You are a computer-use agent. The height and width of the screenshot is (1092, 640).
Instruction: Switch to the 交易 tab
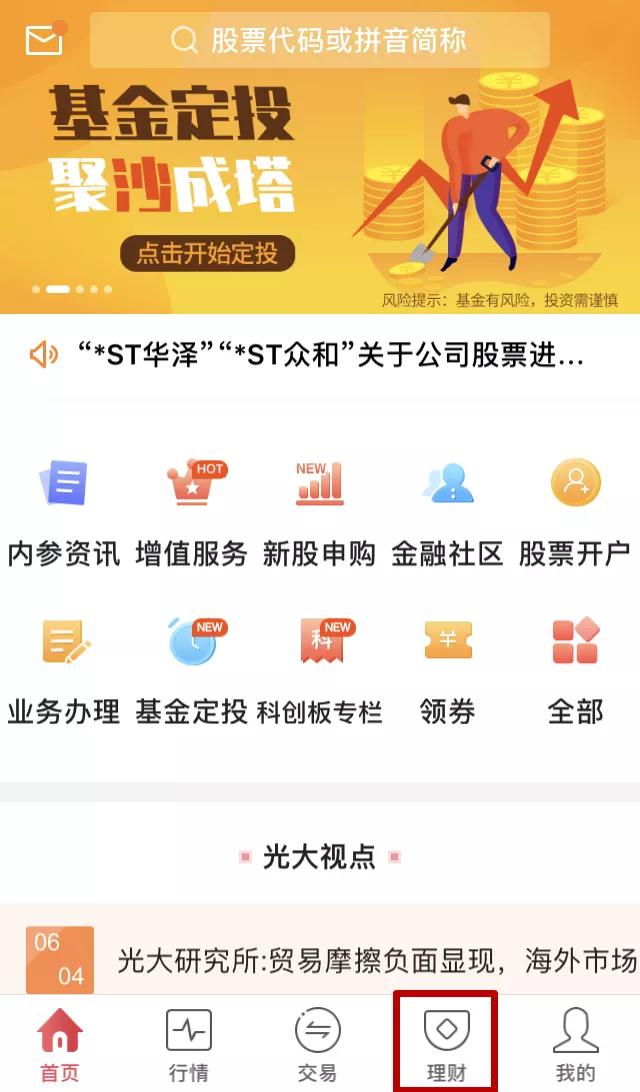317,1045
